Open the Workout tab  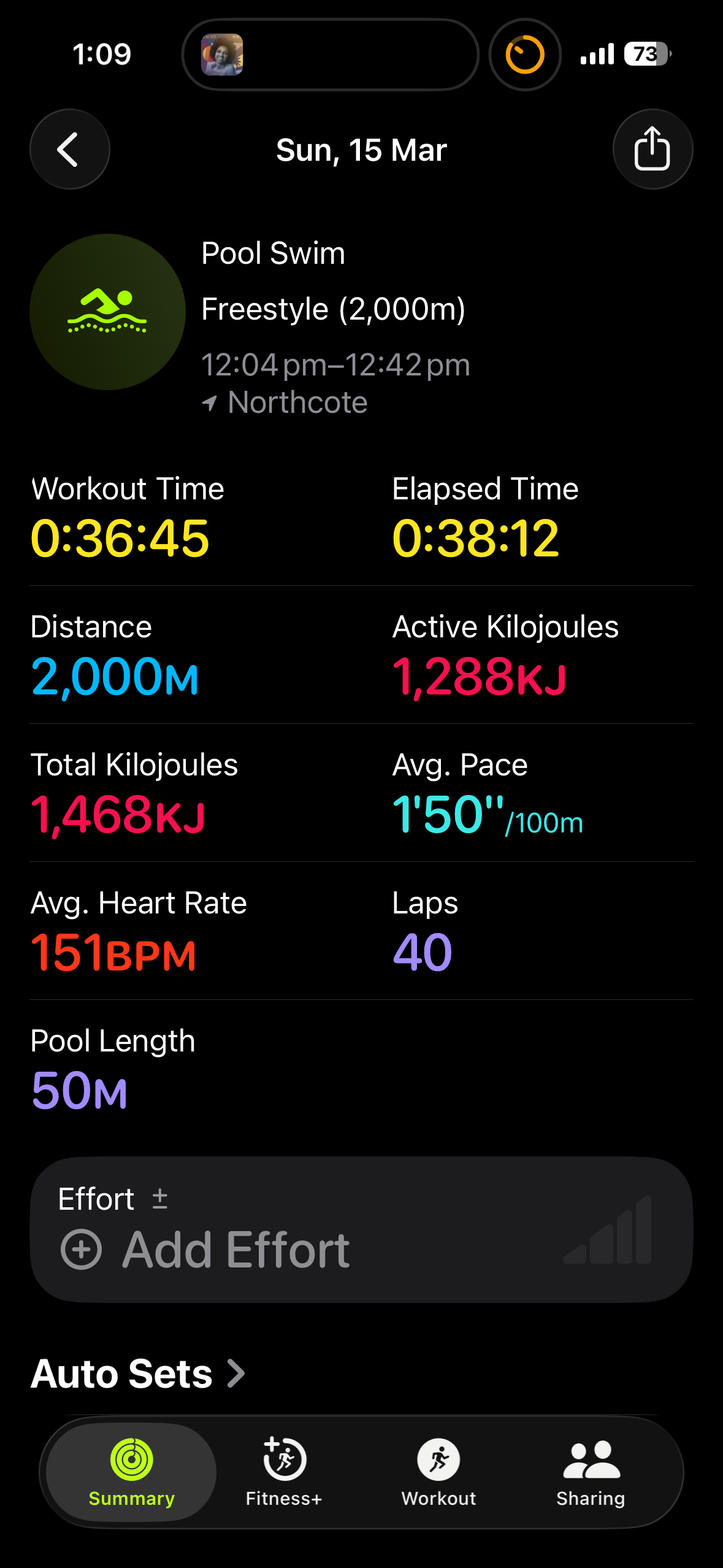point(438,1472)
